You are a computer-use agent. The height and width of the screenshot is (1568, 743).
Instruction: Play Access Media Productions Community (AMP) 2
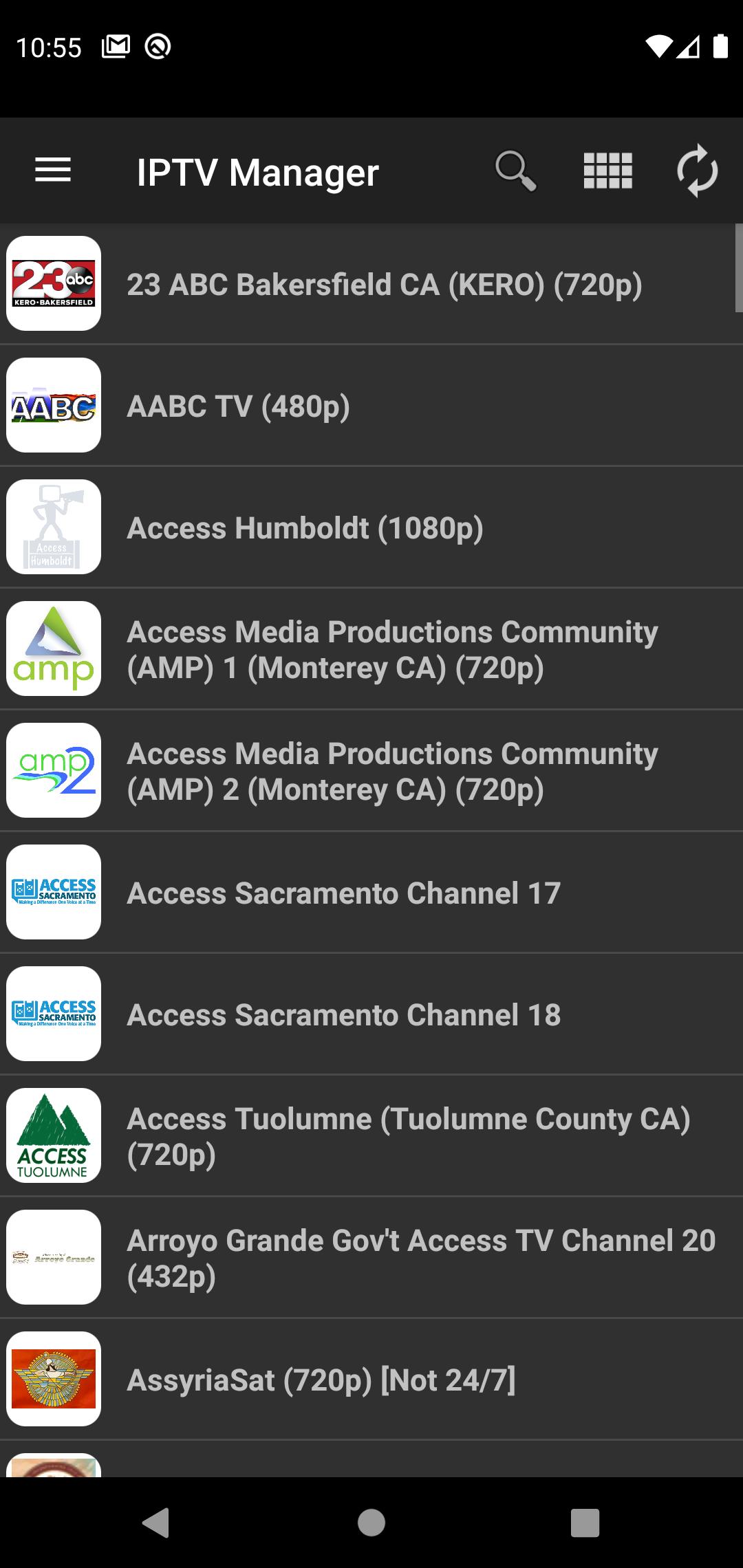[371, 770]
